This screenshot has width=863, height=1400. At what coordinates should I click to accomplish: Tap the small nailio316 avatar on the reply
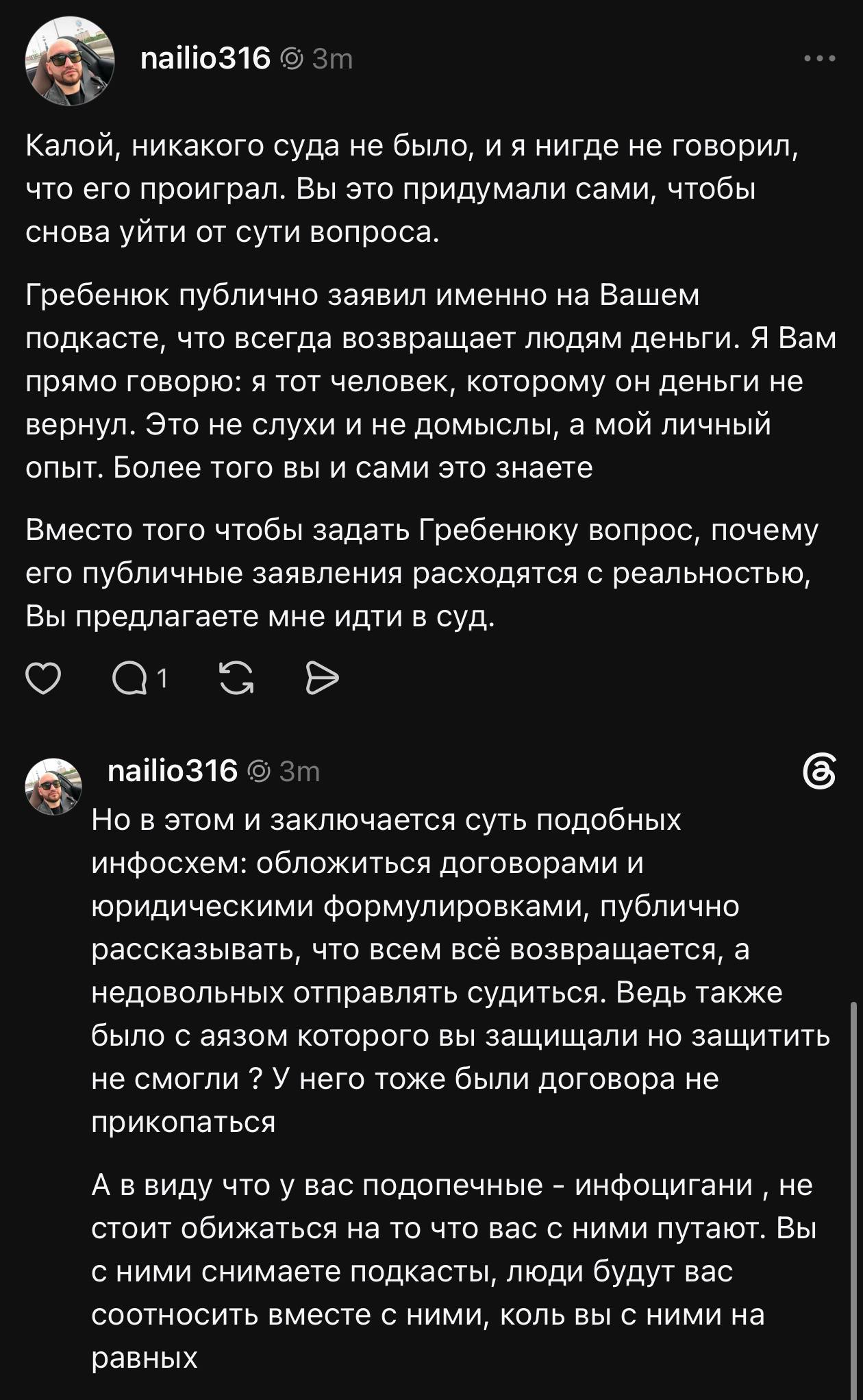tap(53, 786)
